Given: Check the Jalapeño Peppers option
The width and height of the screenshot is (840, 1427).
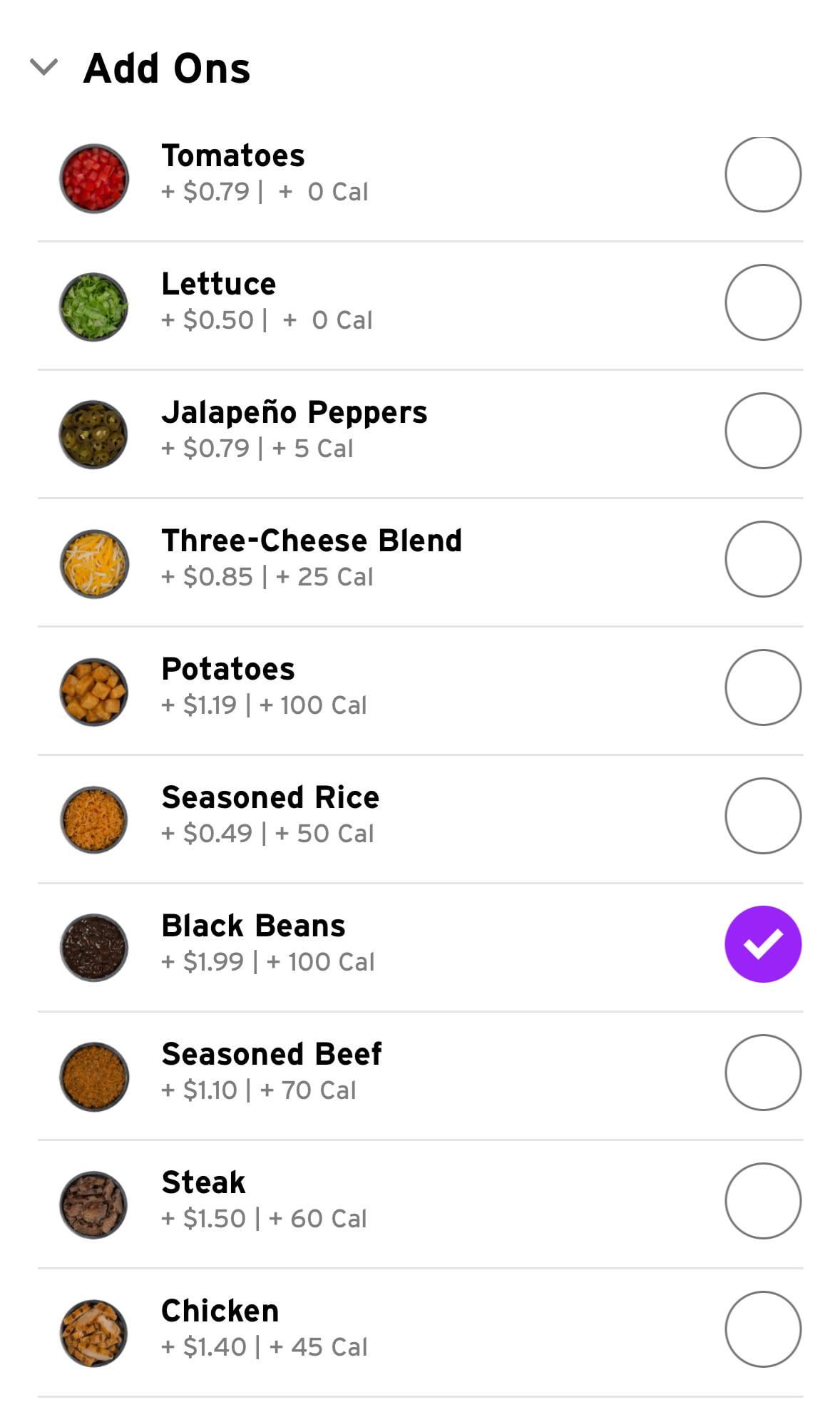Looking at the screenshot, I should coord(762,431).
